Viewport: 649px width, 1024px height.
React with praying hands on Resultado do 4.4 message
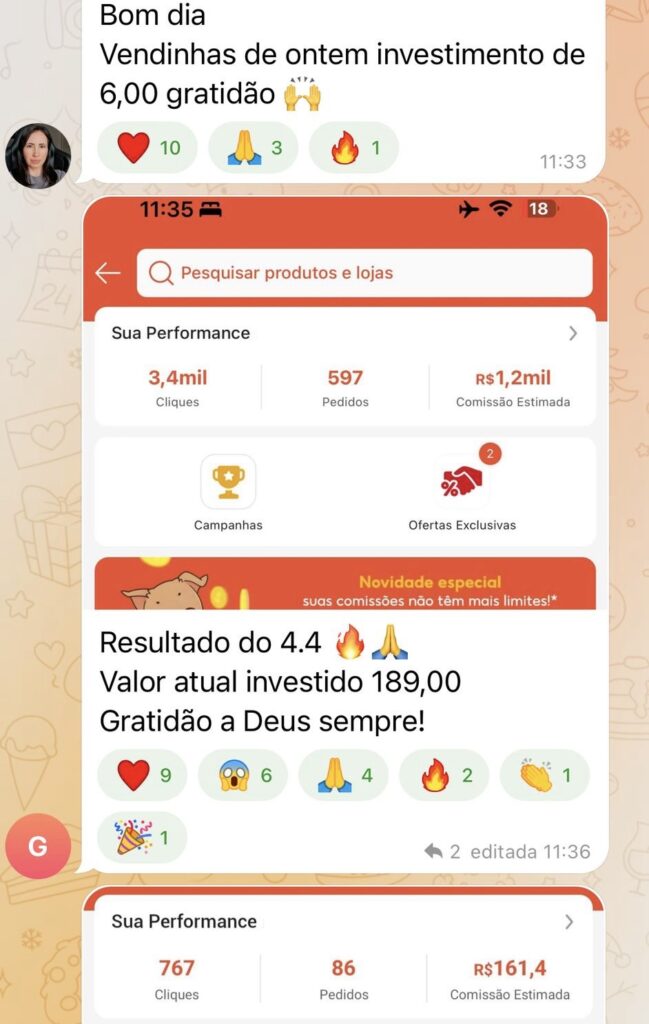tap(343, 775)
